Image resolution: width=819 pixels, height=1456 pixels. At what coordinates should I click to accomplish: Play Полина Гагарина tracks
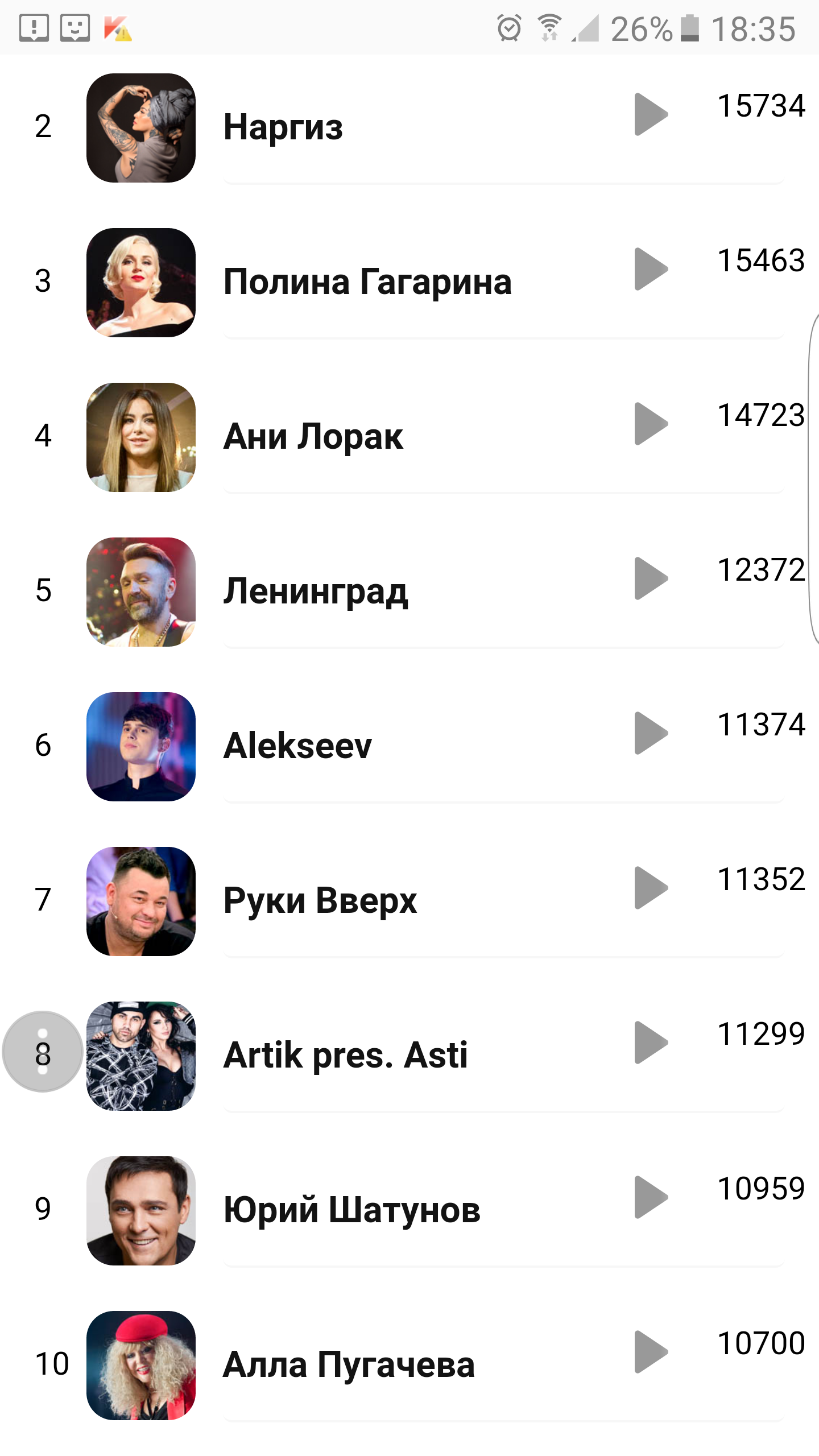coord(651,269)
